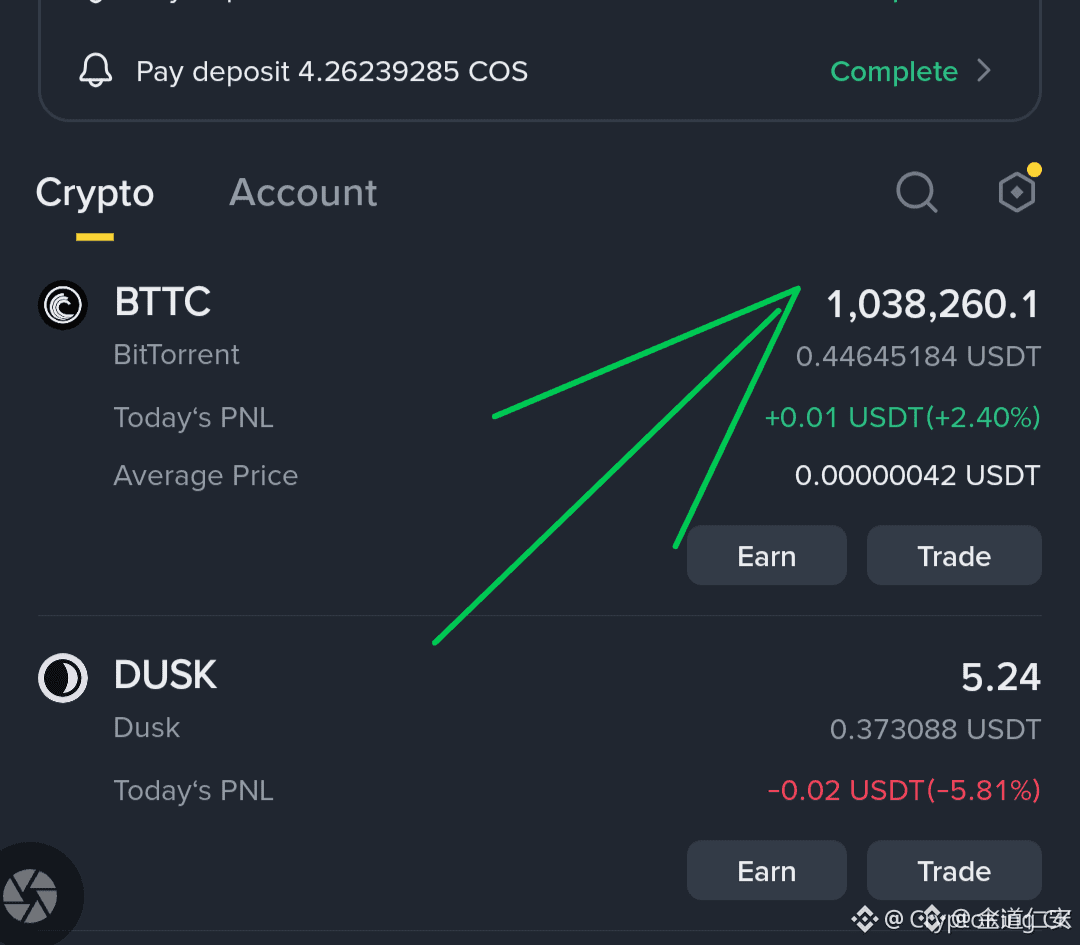Screen dimensions: 1080x945
Task: Switch to the Account tab
Action: tap(303, 193)
